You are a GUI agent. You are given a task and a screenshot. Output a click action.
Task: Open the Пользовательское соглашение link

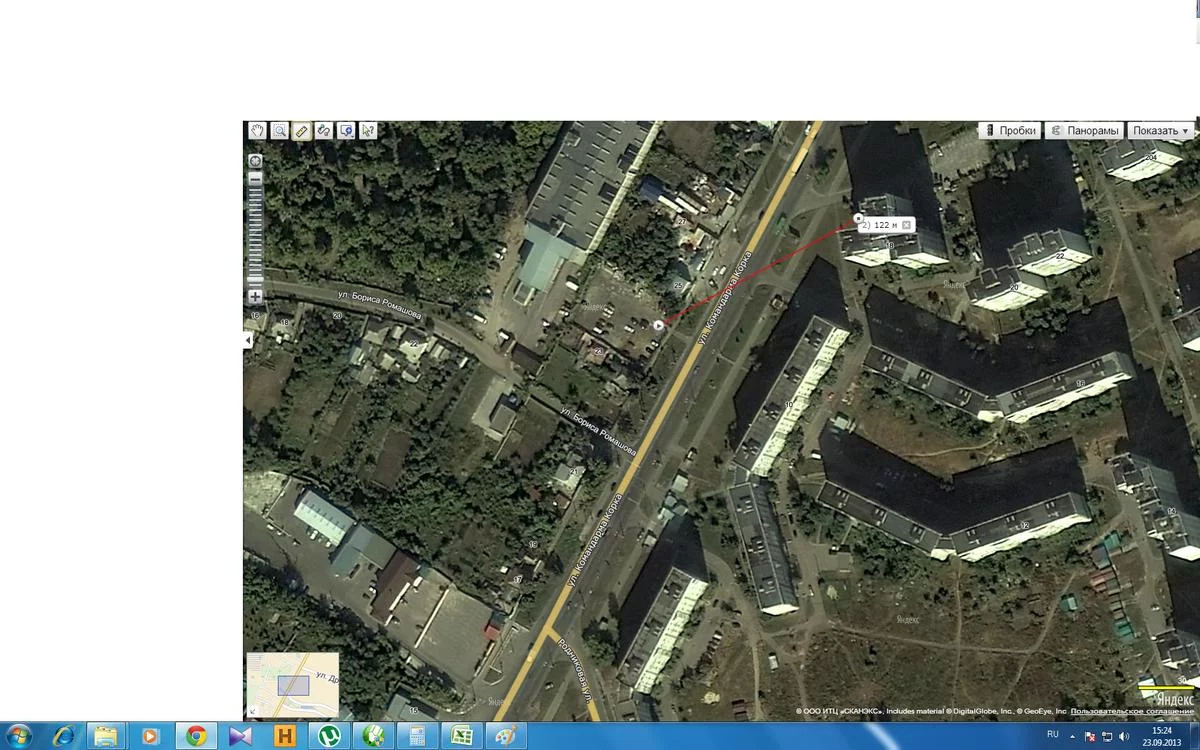(1131, 711)
